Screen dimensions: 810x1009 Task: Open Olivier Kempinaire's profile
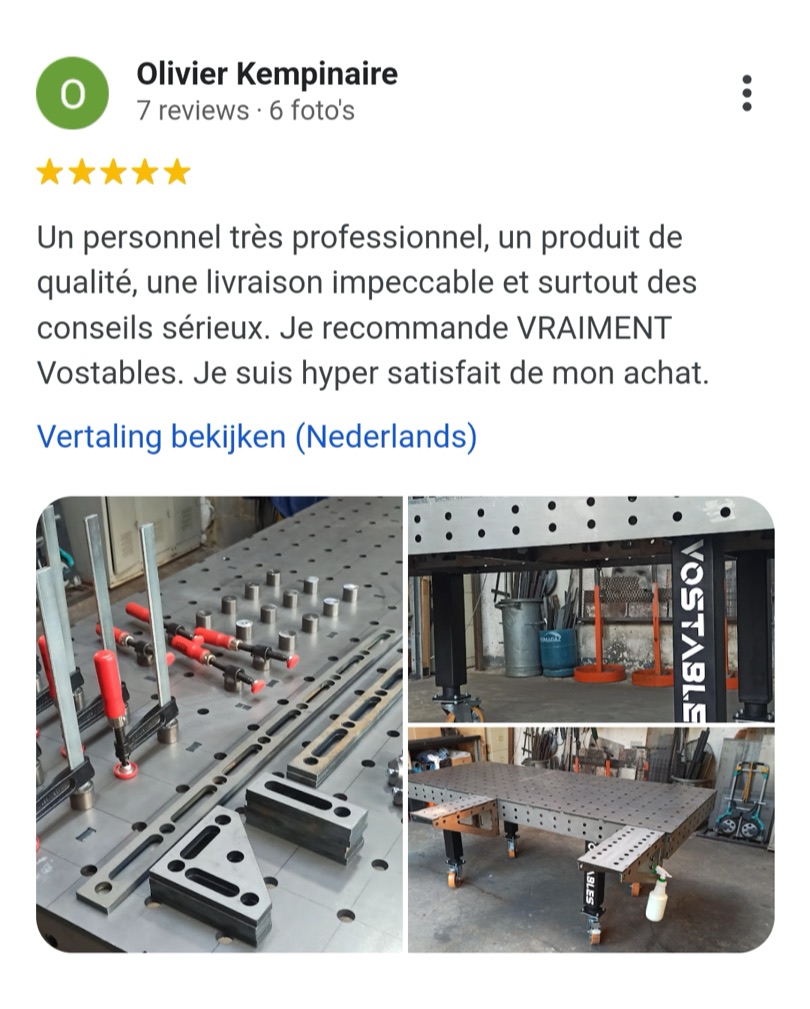[266, 74]
